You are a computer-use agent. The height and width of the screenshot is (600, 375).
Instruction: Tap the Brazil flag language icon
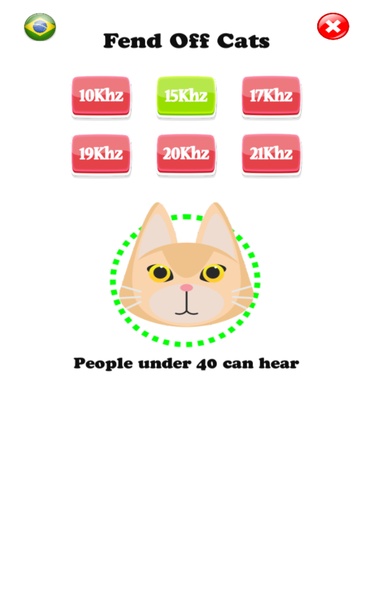click(40, 27)
